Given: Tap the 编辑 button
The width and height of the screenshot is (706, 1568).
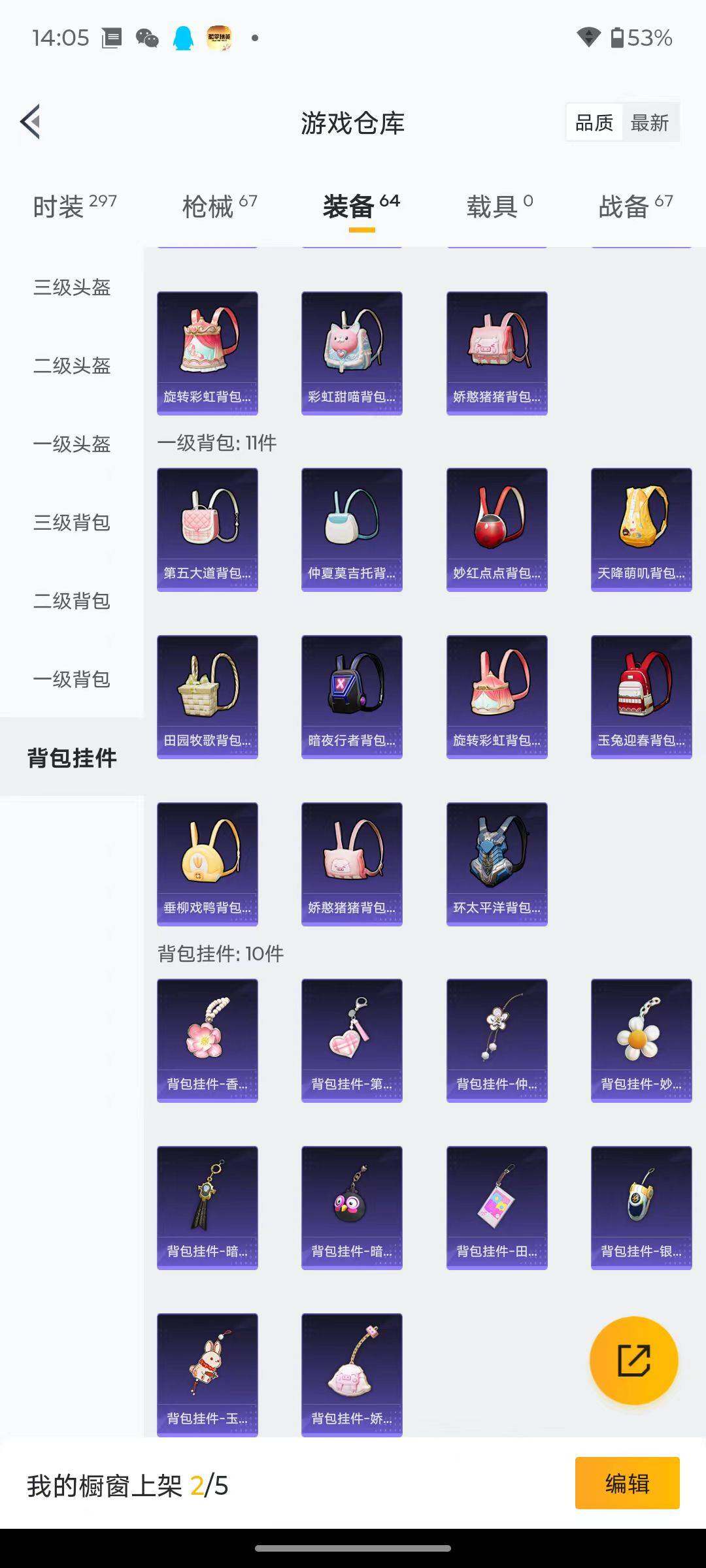Looking at the screenshot, I should point(627,1483).
